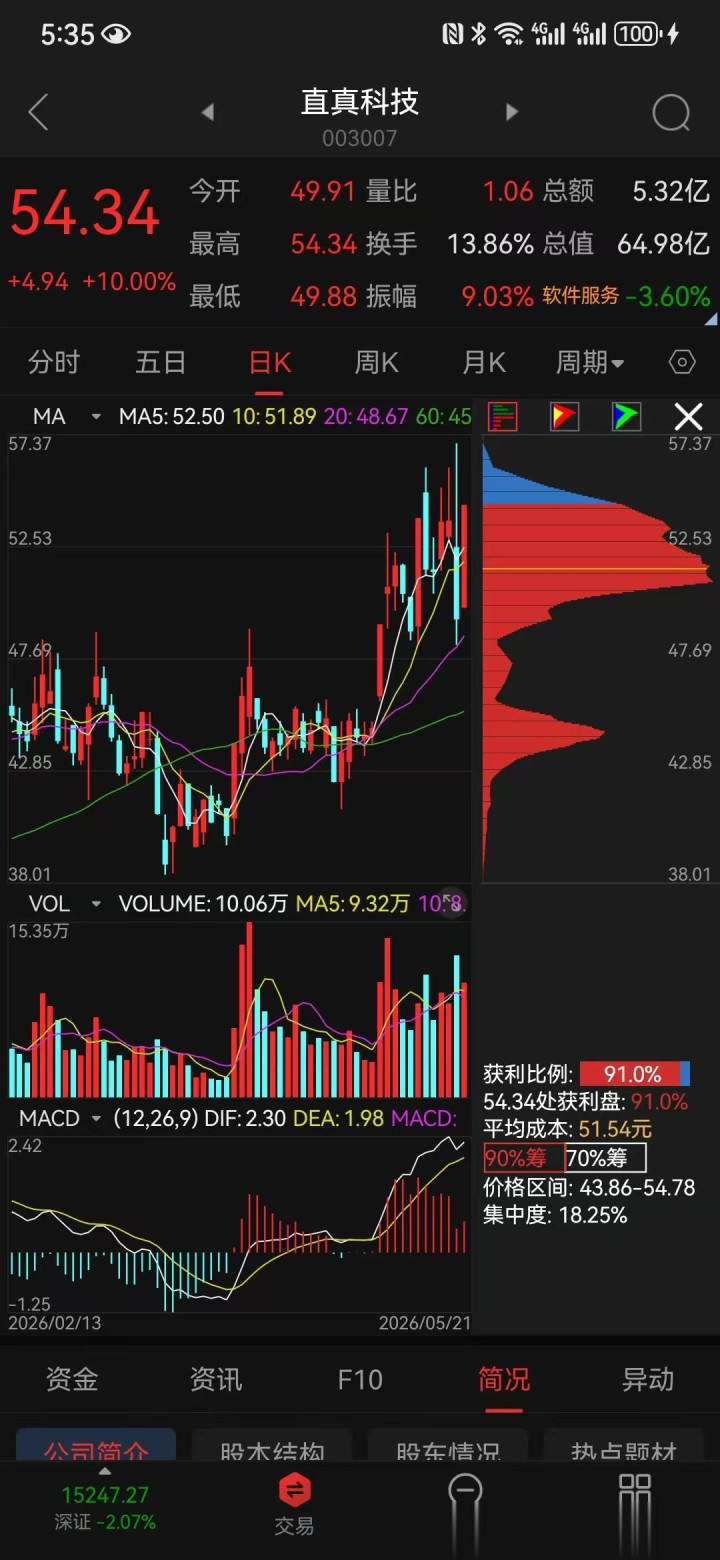Go back using the top-left arrow

coord(38,113)
